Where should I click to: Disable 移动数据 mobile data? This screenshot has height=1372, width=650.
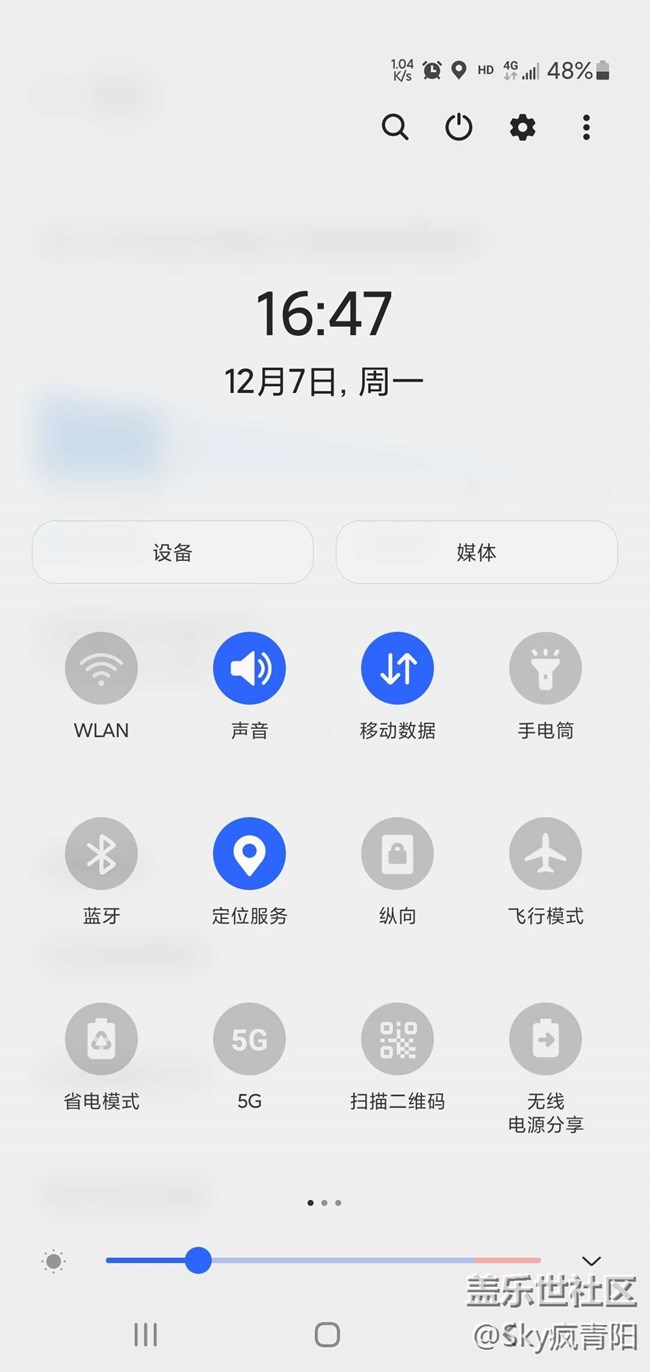(397, 668)
